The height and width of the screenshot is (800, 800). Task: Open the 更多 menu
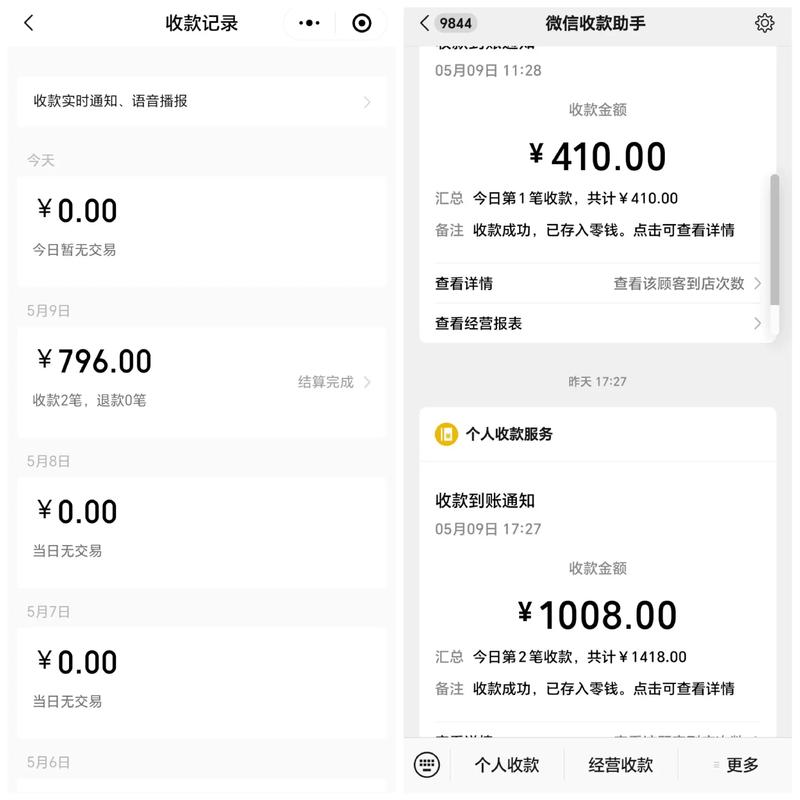pyautogui.click(x=737, y=765)
